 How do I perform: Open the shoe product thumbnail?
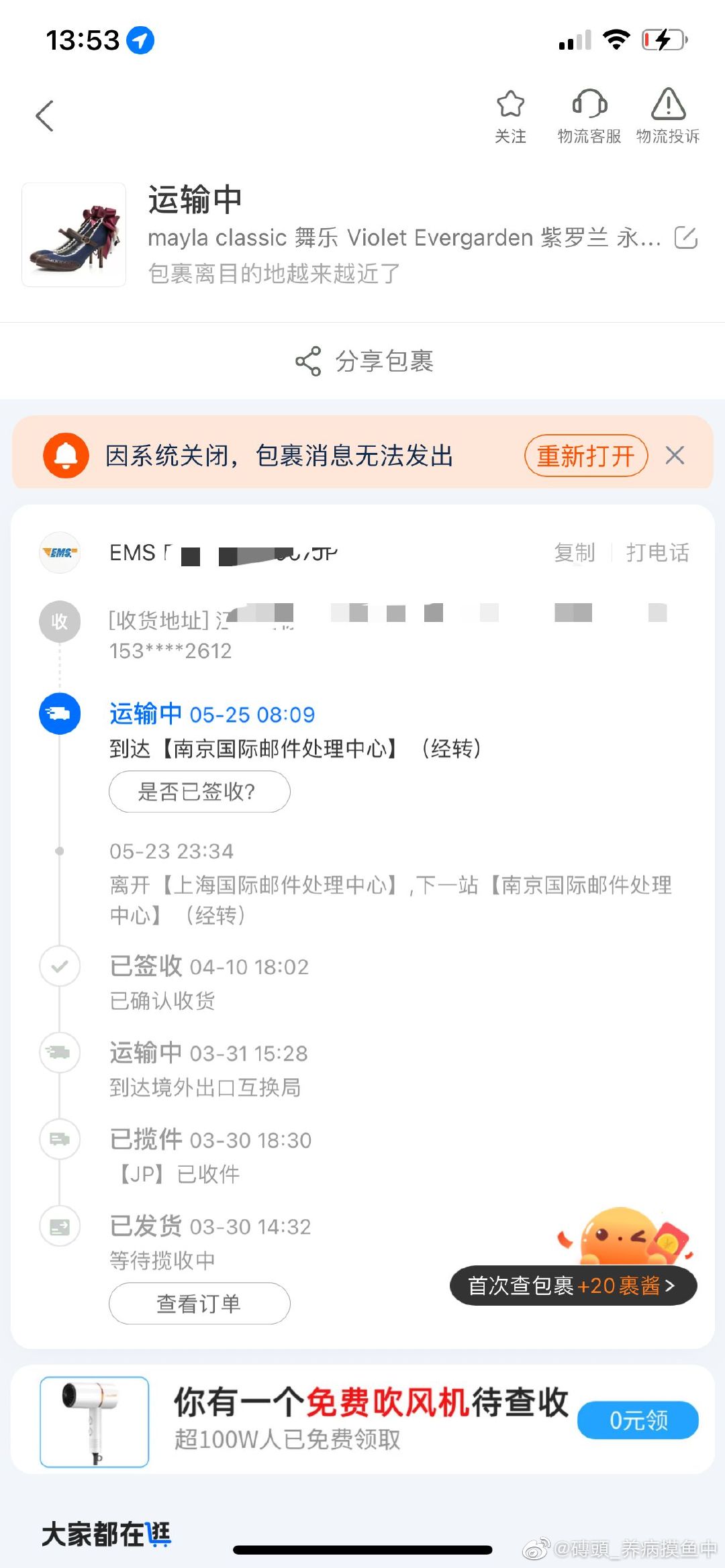pos(74,235)
